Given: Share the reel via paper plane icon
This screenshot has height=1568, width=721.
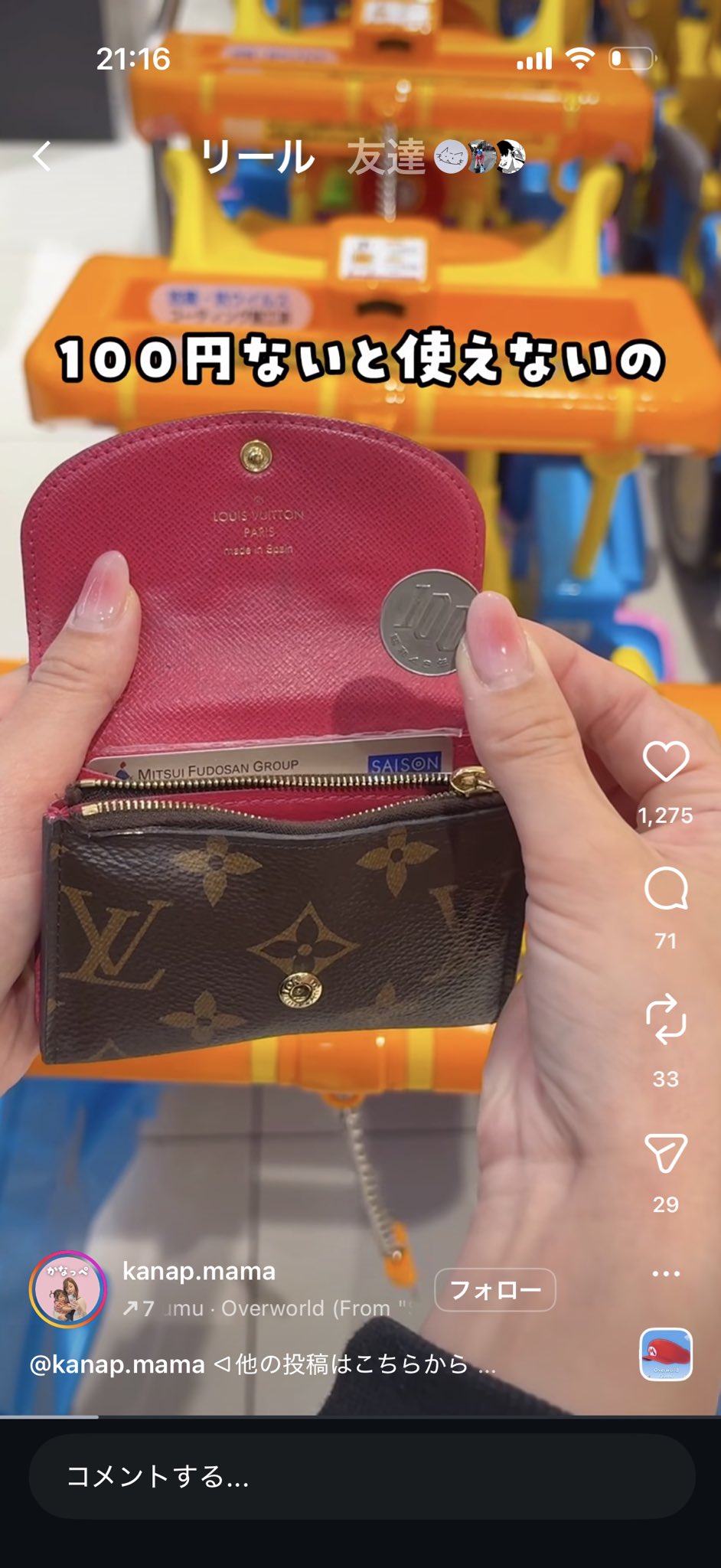Looking at the screenshot, I should coord(665,1152).
